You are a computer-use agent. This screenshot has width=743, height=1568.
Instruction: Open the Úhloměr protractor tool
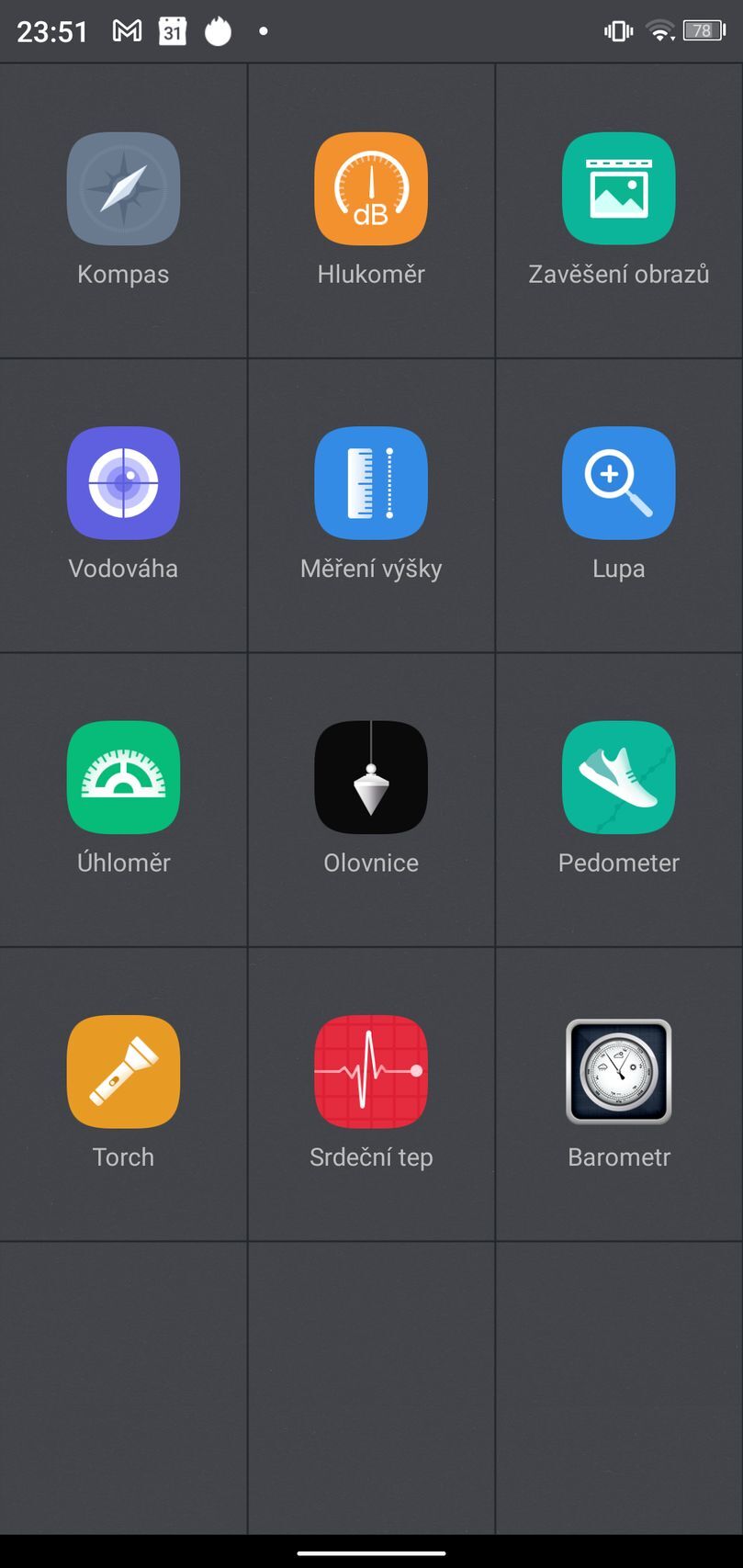click(x=123, y=777)
